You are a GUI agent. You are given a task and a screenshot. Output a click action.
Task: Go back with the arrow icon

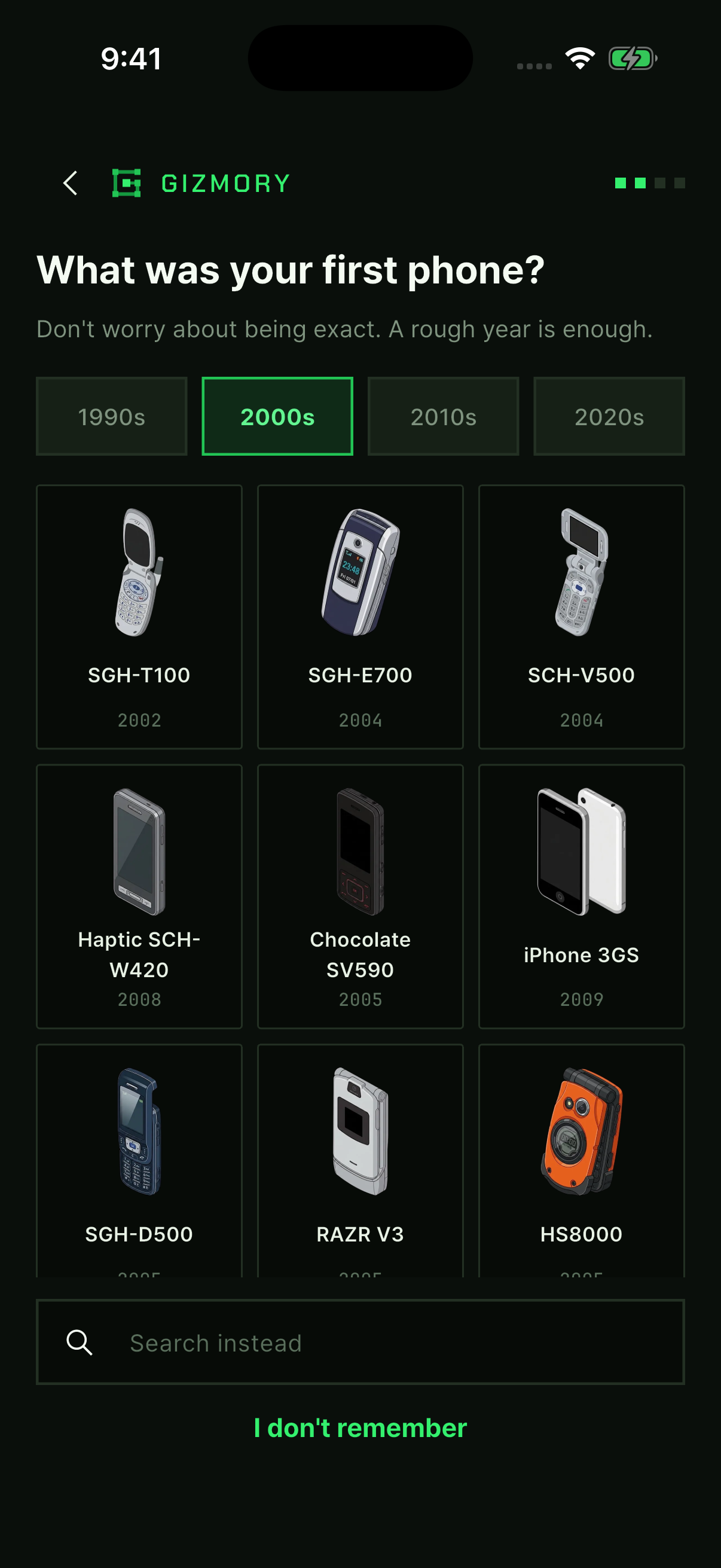click(x=71, y=183)
